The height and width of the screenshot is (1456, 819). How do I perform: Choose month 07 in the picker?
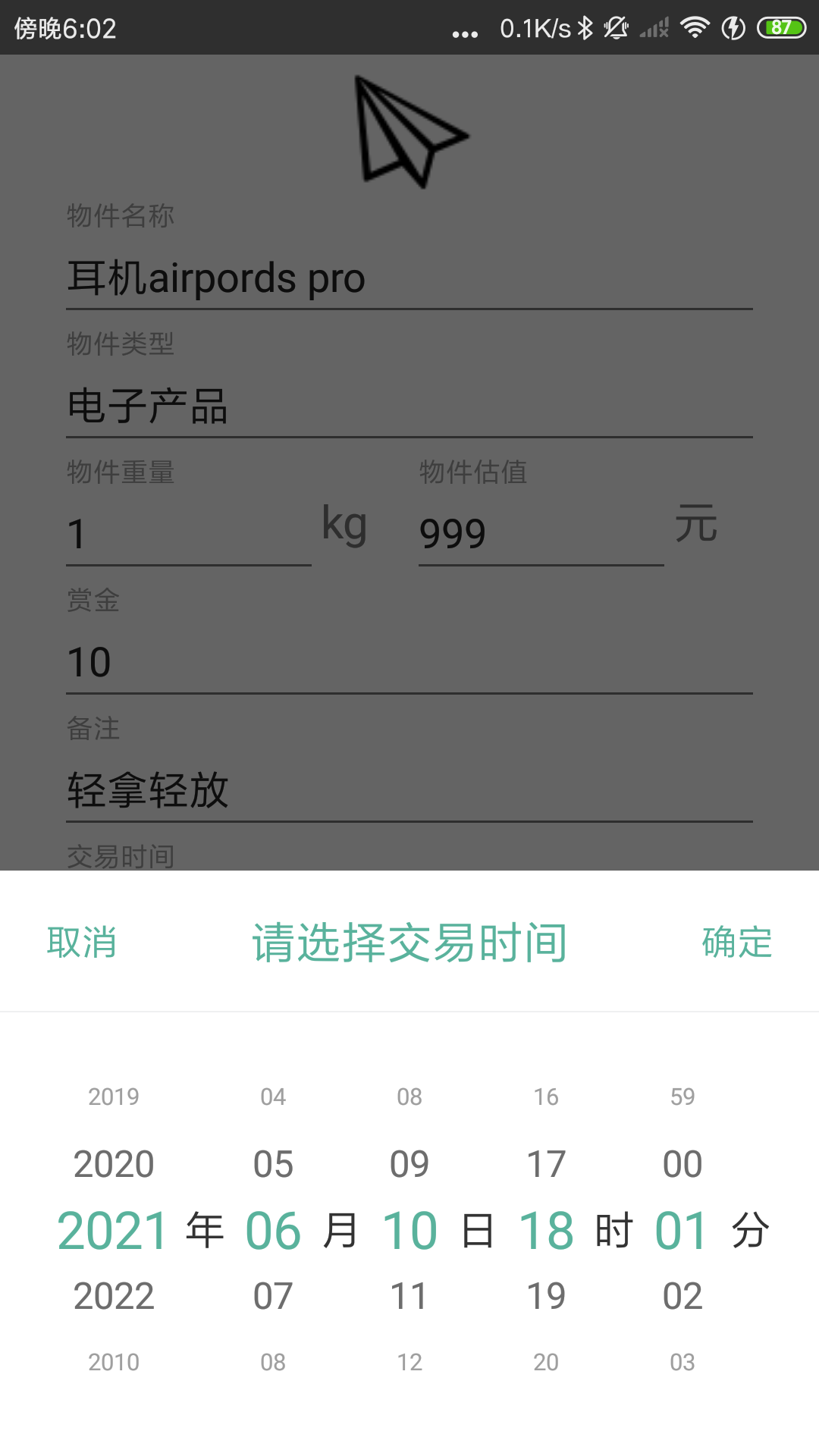[273, 1296]
